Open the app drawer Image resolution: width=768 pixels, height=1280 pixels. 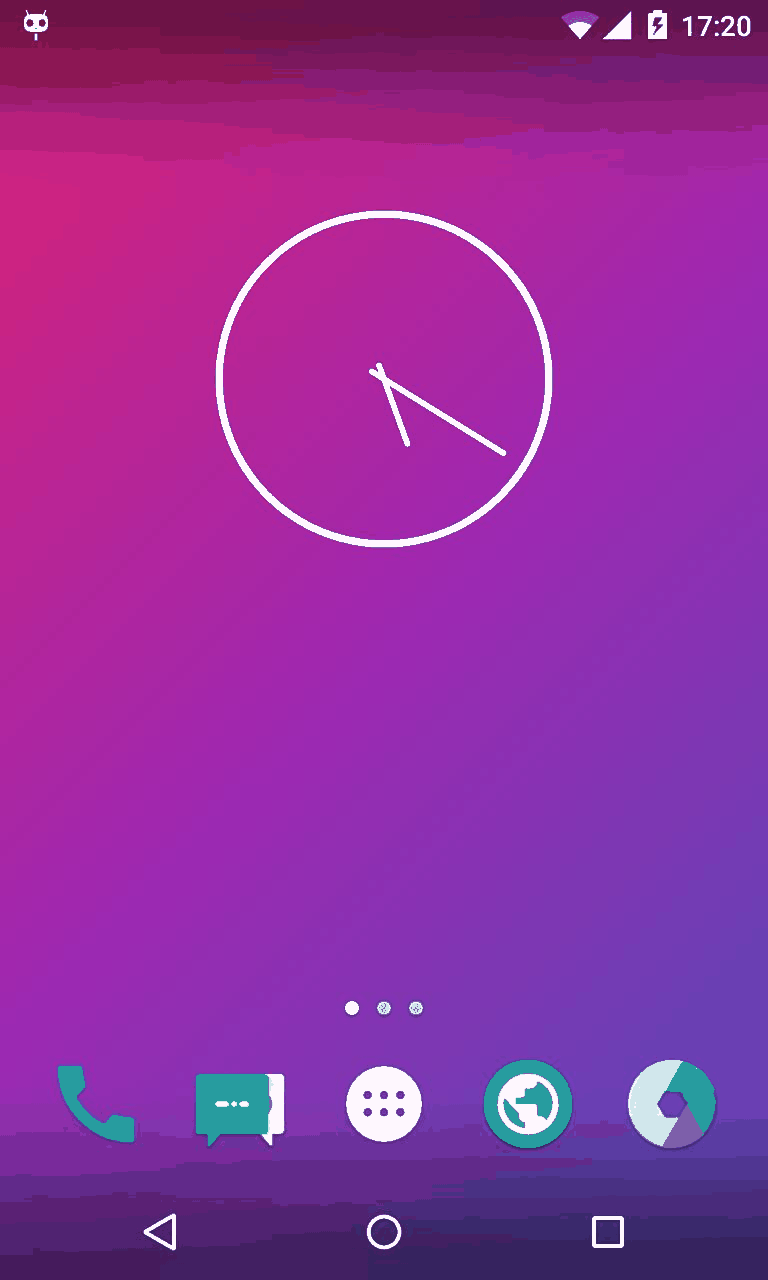tap(384, 1104)
